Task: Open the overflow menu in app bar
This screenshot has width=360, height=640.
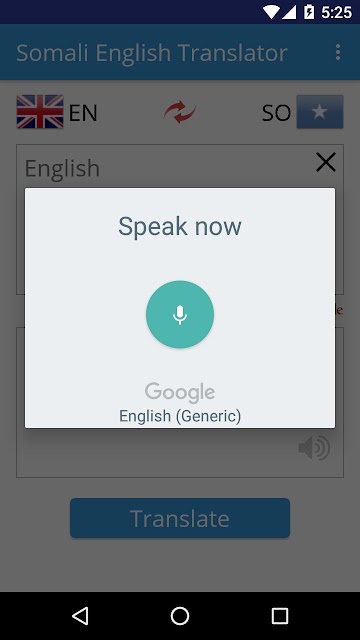Action: point(338,53)
